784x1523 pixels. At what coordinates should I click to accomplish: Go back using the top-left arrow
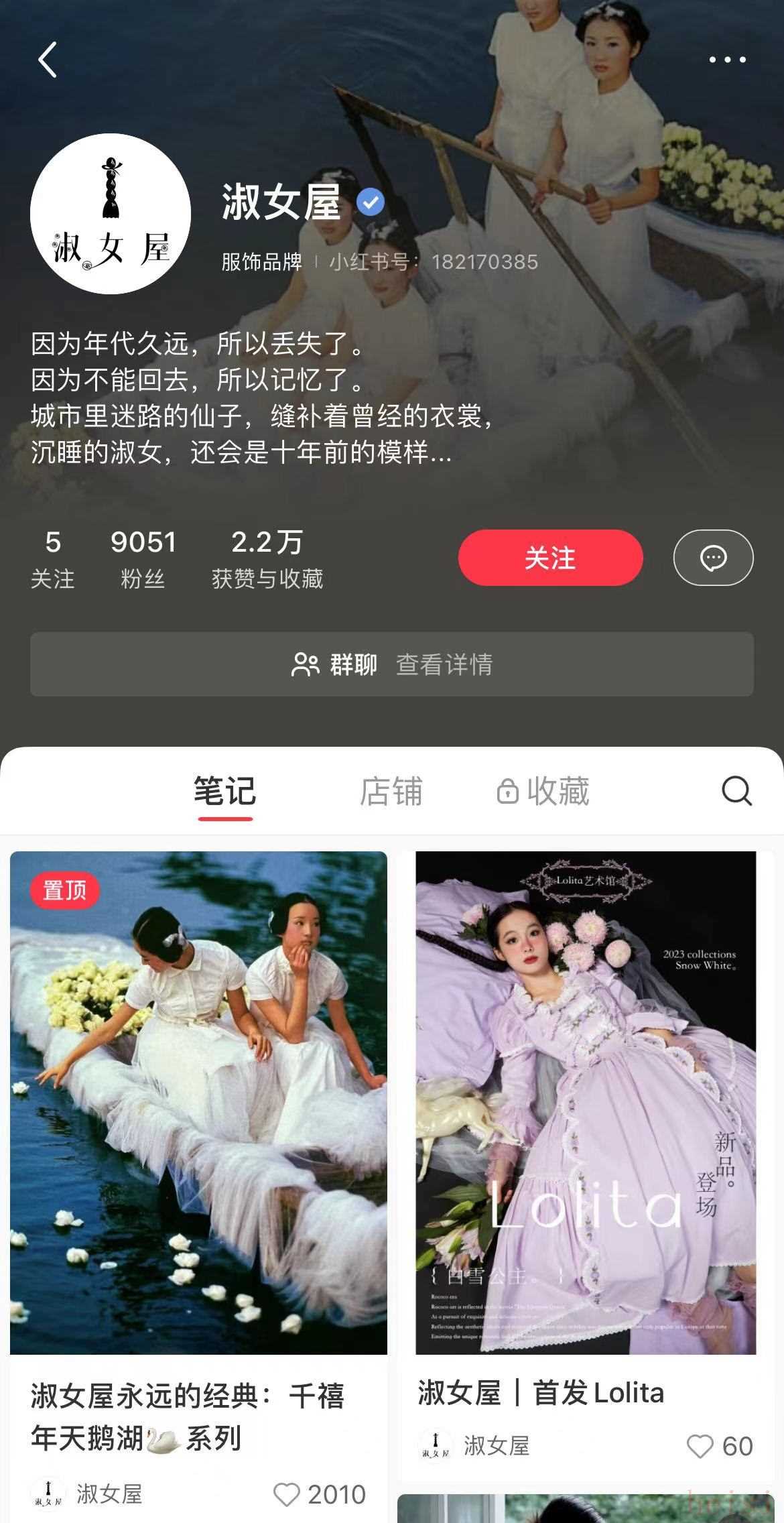point(48,60)
